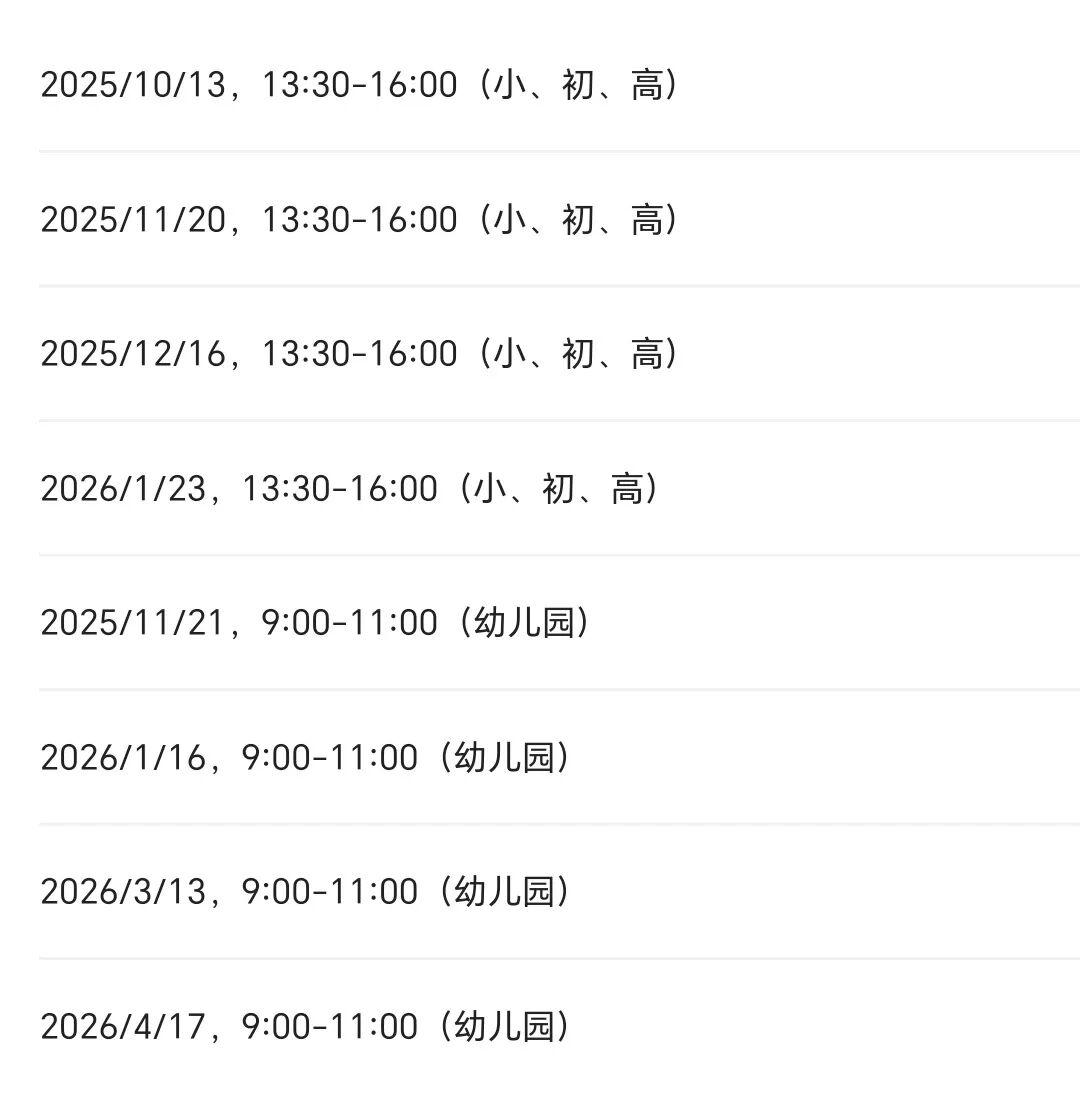Tap the 2026/4/17 幼儿园 session
Viewport: 1080px width, 1114px height.
(306, 1026)
